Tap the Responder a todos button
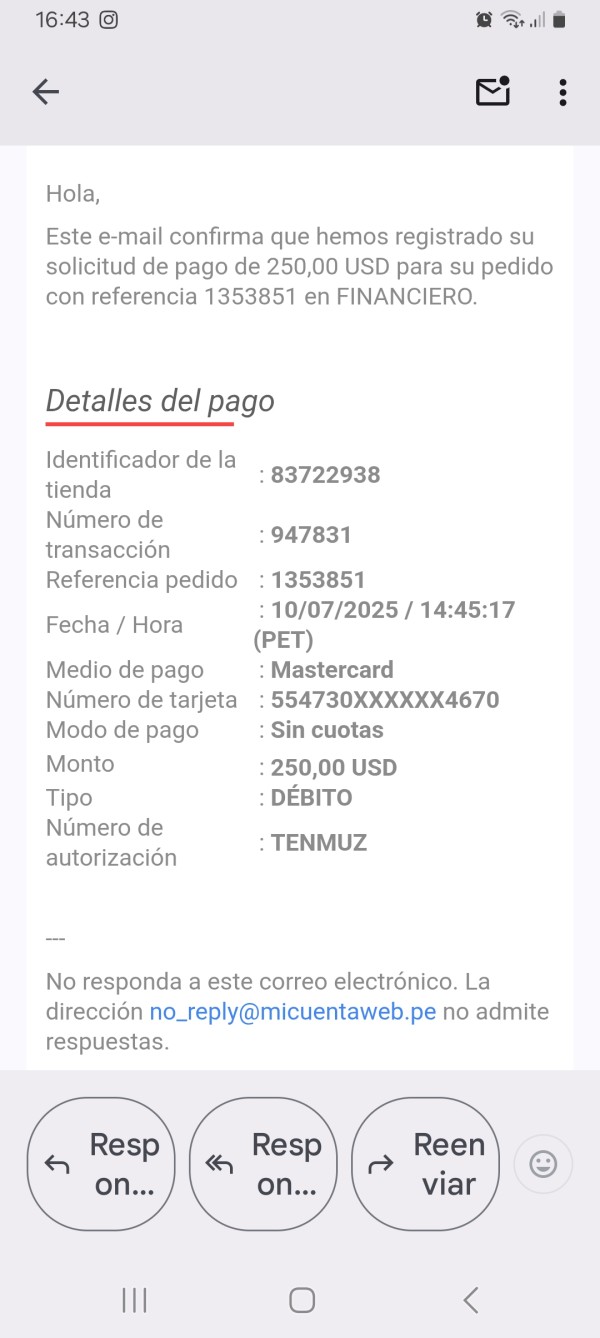 point(263,1164)
